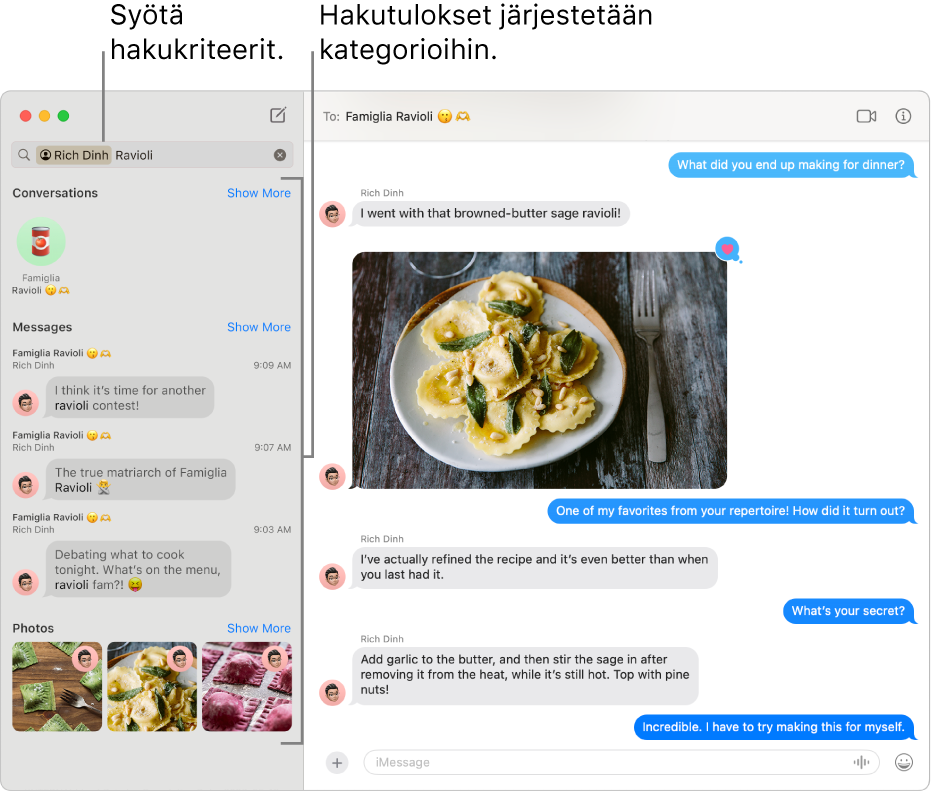This screenshot has width=934, height=793.
Task: Open the green ravioli photo result
Action: (56, 687)
